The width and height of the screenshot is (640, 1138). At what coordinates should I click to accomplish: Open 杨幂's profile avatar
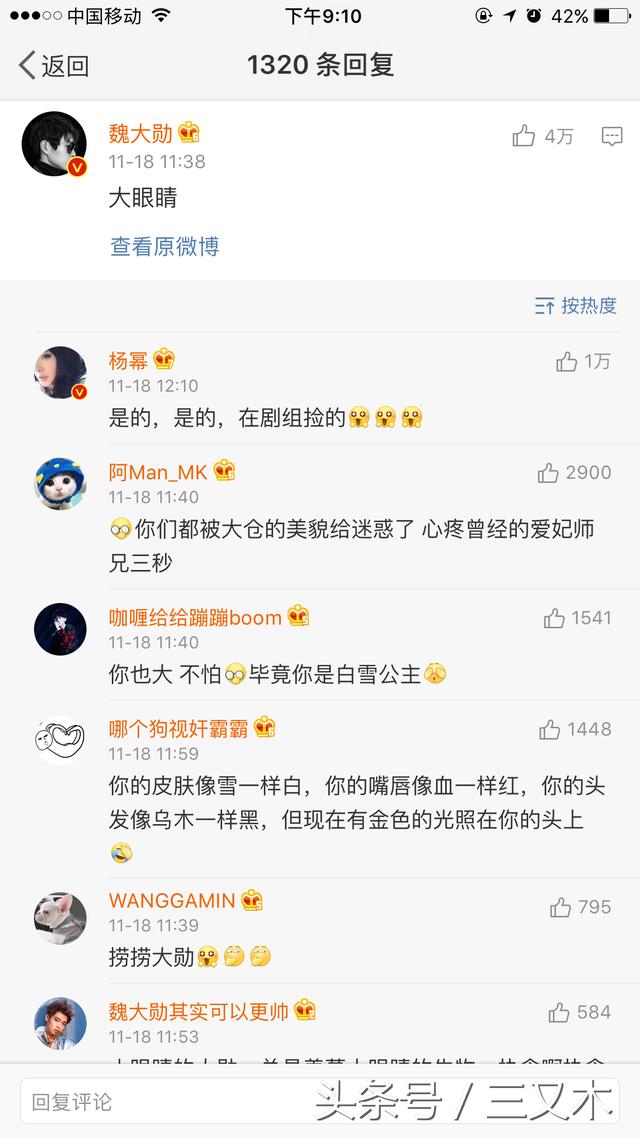(60, 373)
